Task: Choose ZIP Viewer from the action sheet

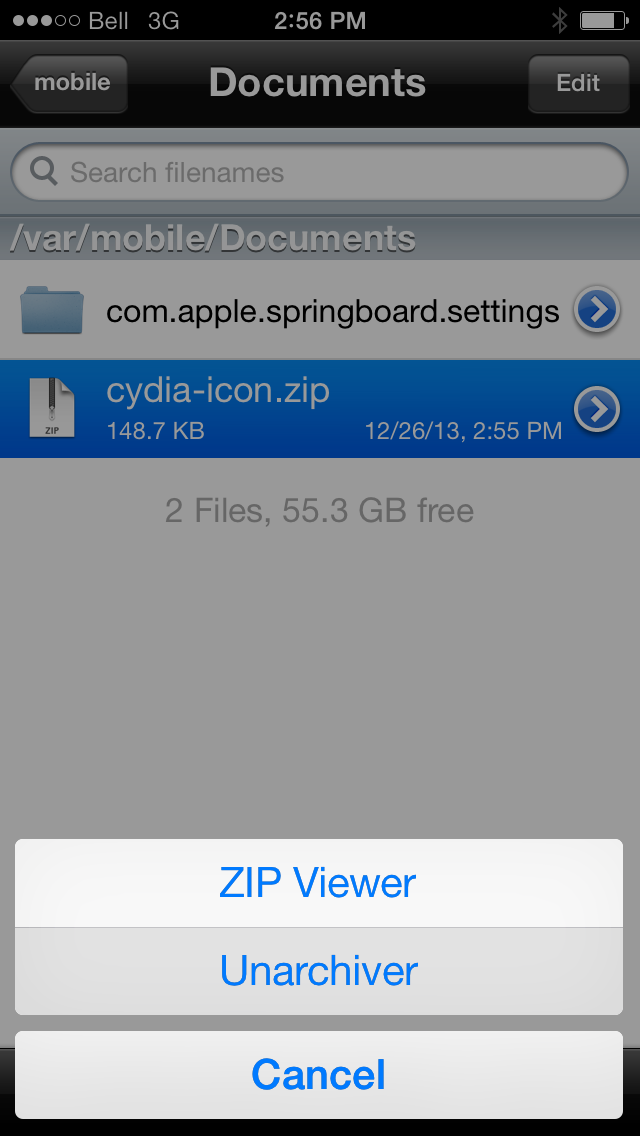Action: [x=318, y=883]
